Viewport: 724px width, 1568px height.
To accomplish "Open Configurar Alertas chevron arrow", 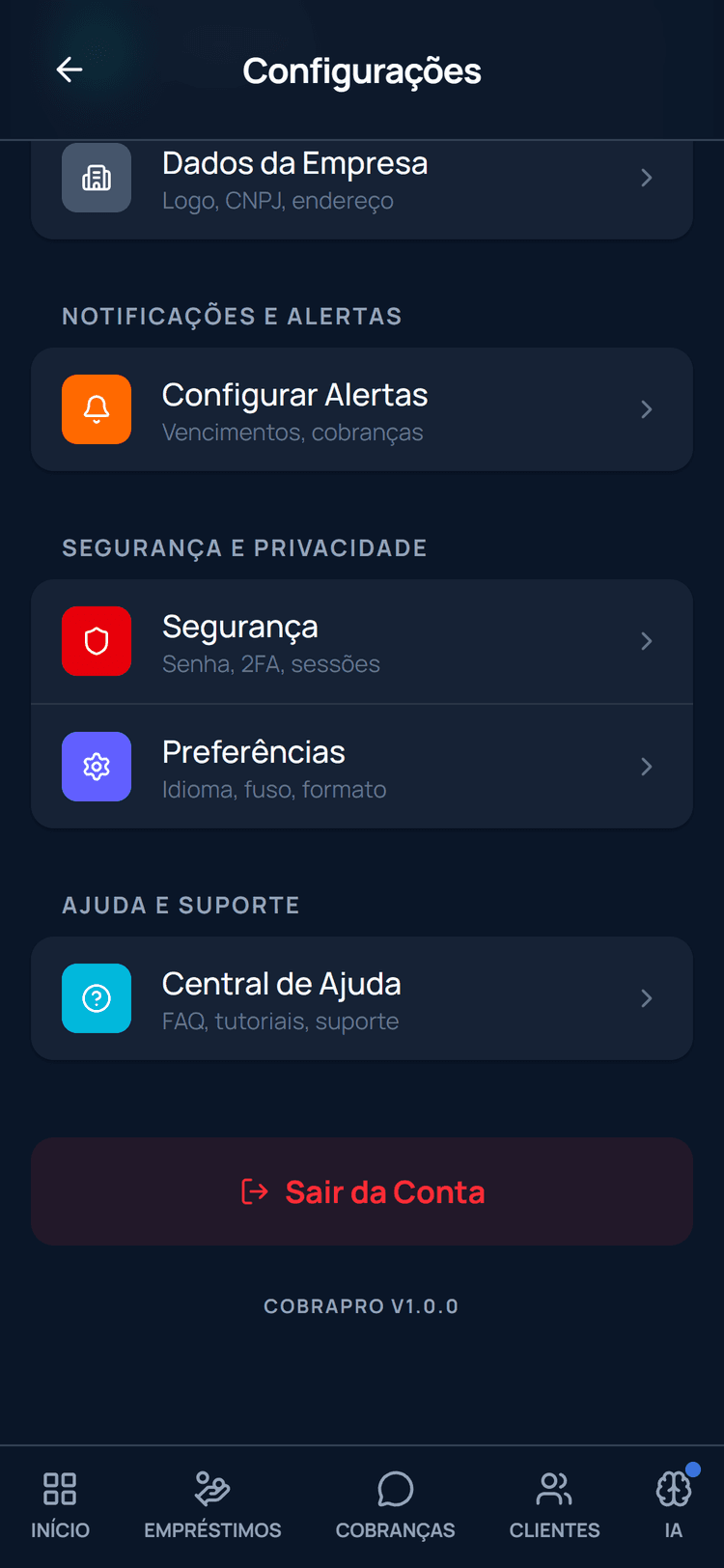I will point(646,409).
